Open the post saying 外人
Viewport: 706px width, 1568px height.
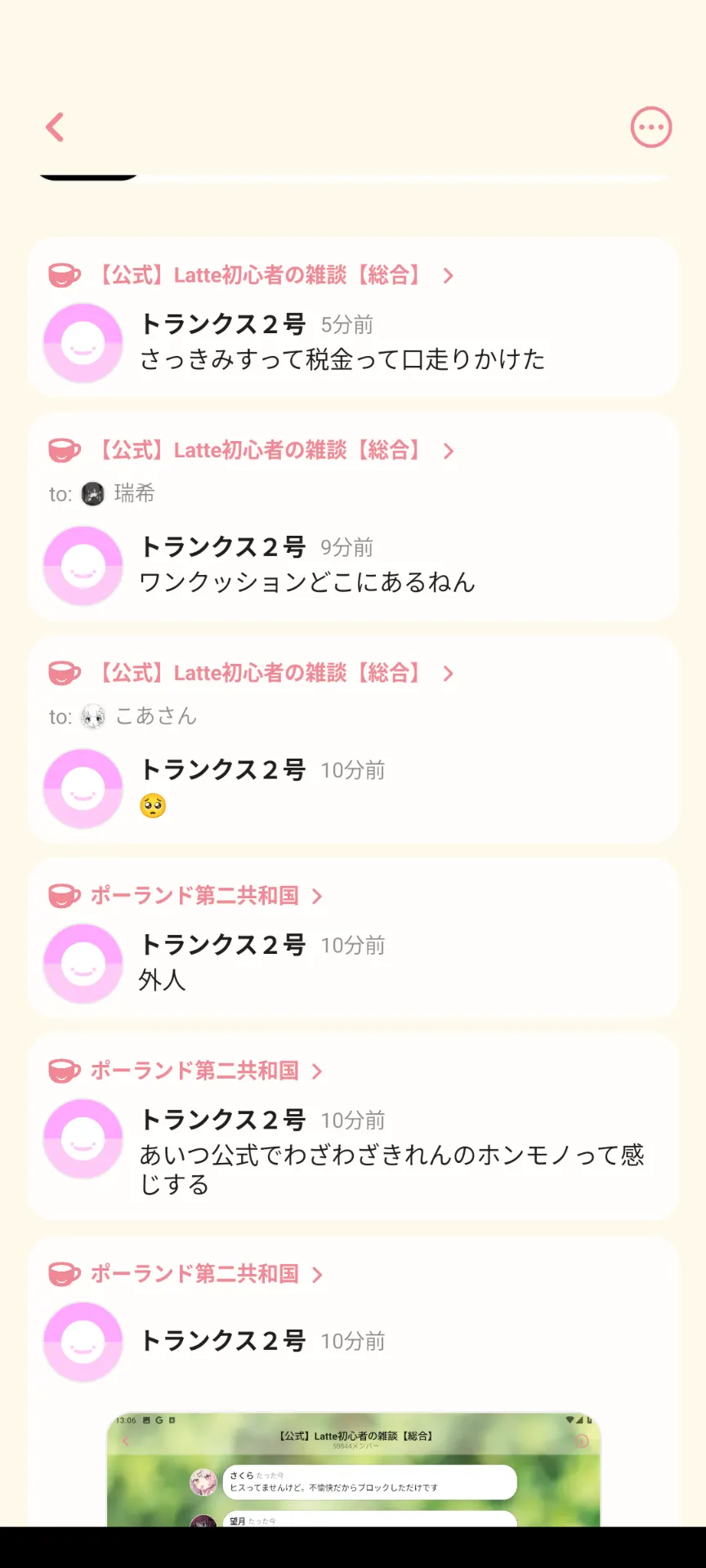coord(163,980)
